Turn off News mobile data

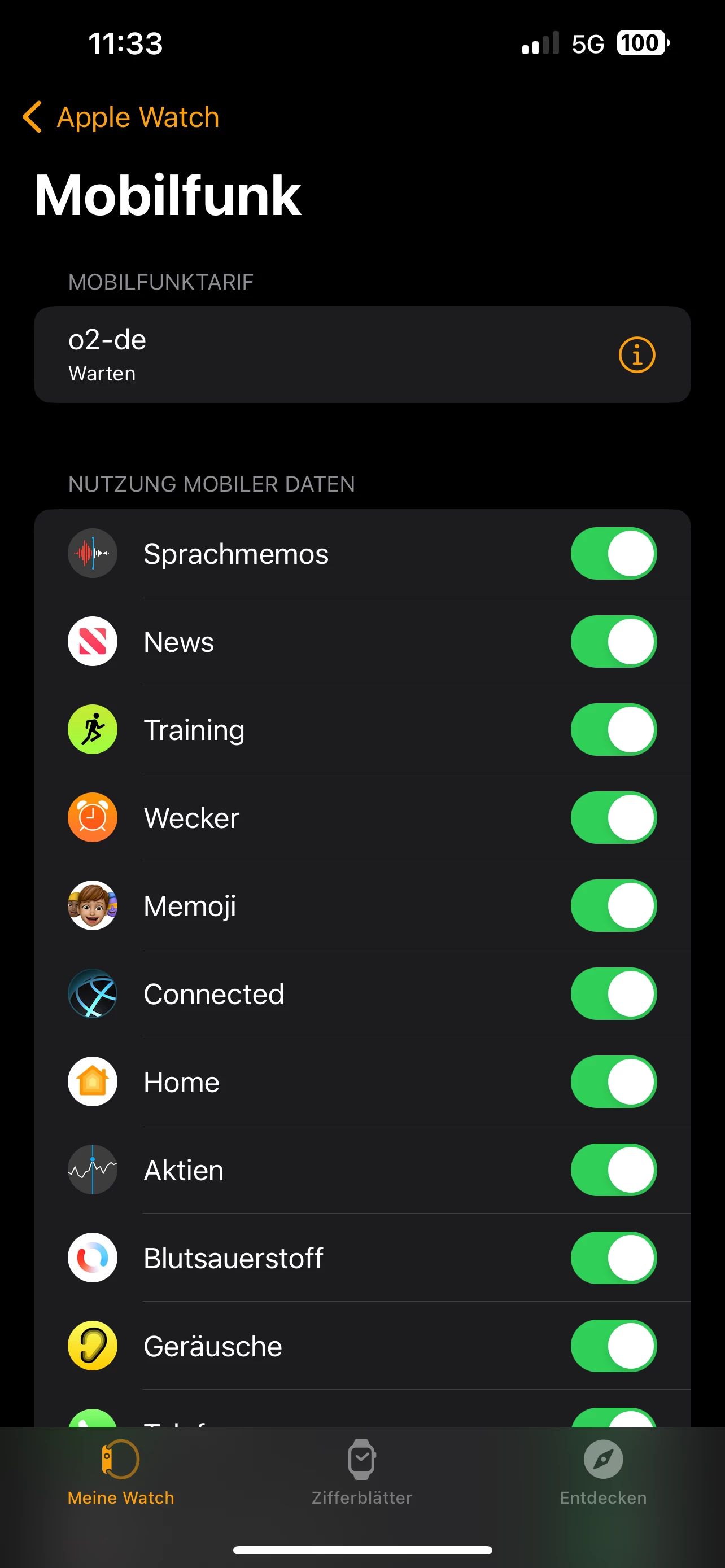pyautogui.click(x=613, y=642)
